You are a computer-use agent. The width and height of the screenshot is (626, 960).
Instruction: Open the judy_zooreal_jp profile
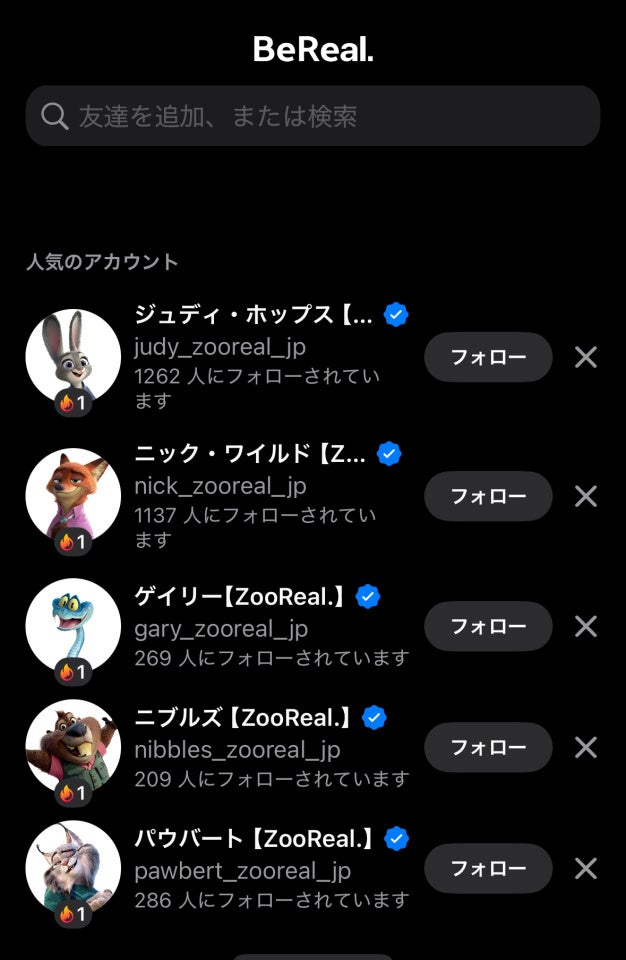[x=73, y=357]
